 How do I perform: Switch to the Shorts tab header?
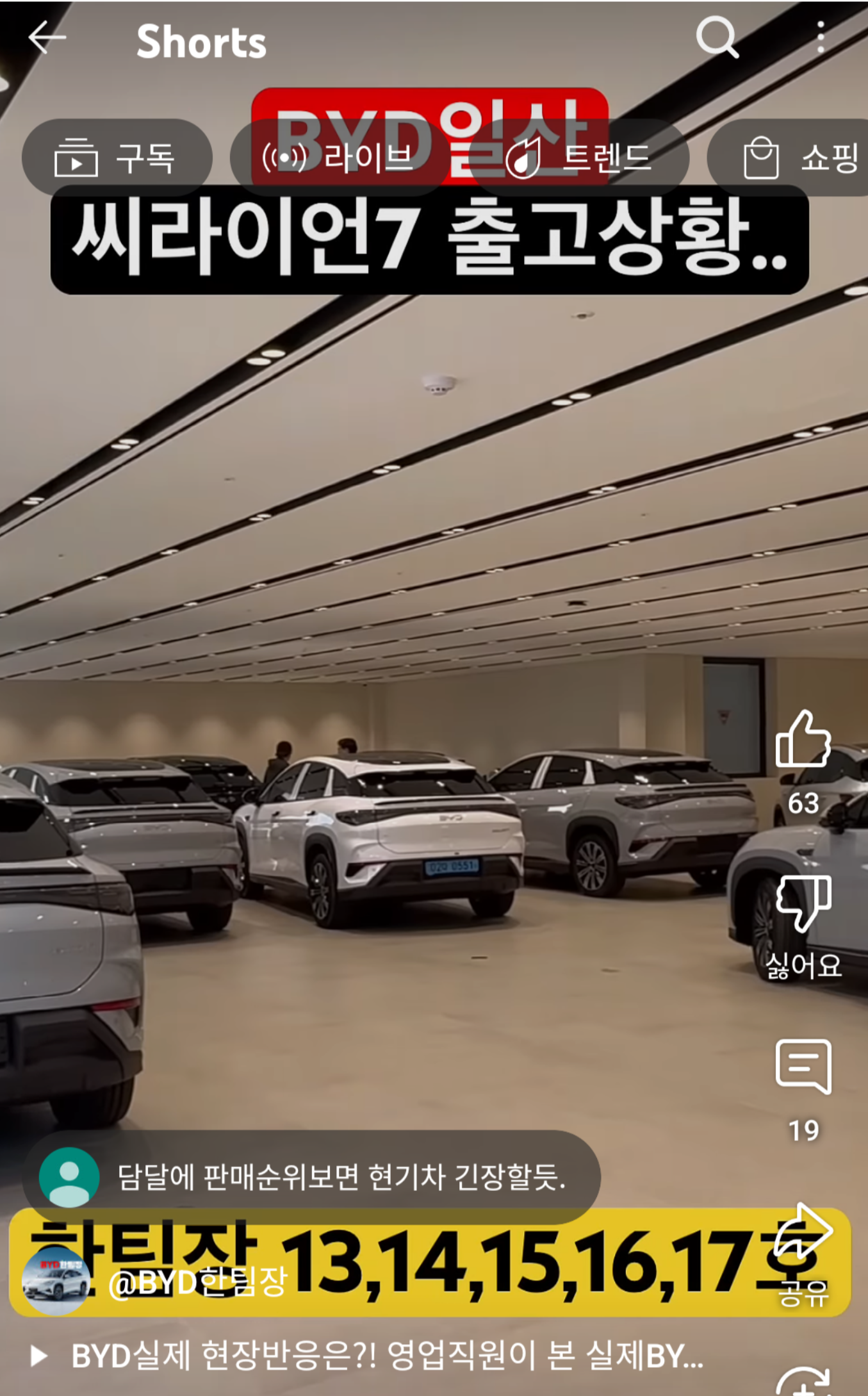[201, 40]
